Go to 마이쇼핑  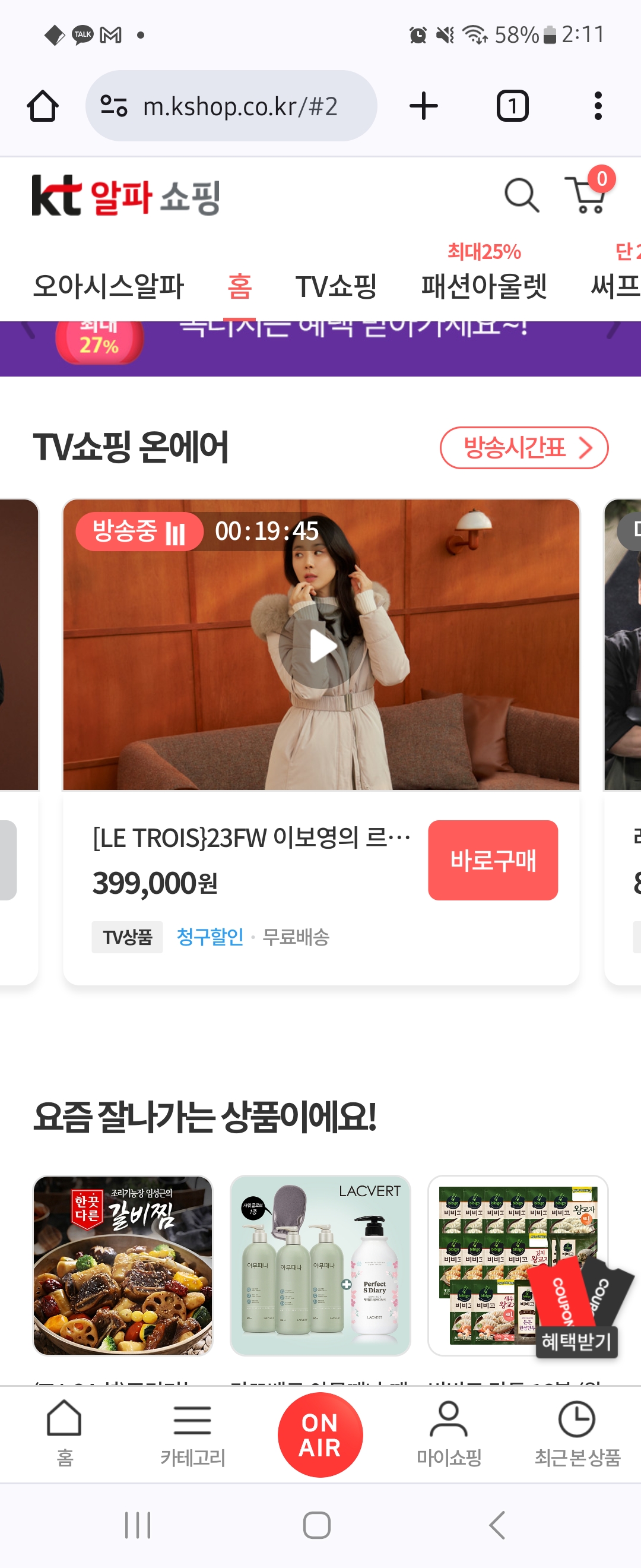click(x=449, y=1430)
